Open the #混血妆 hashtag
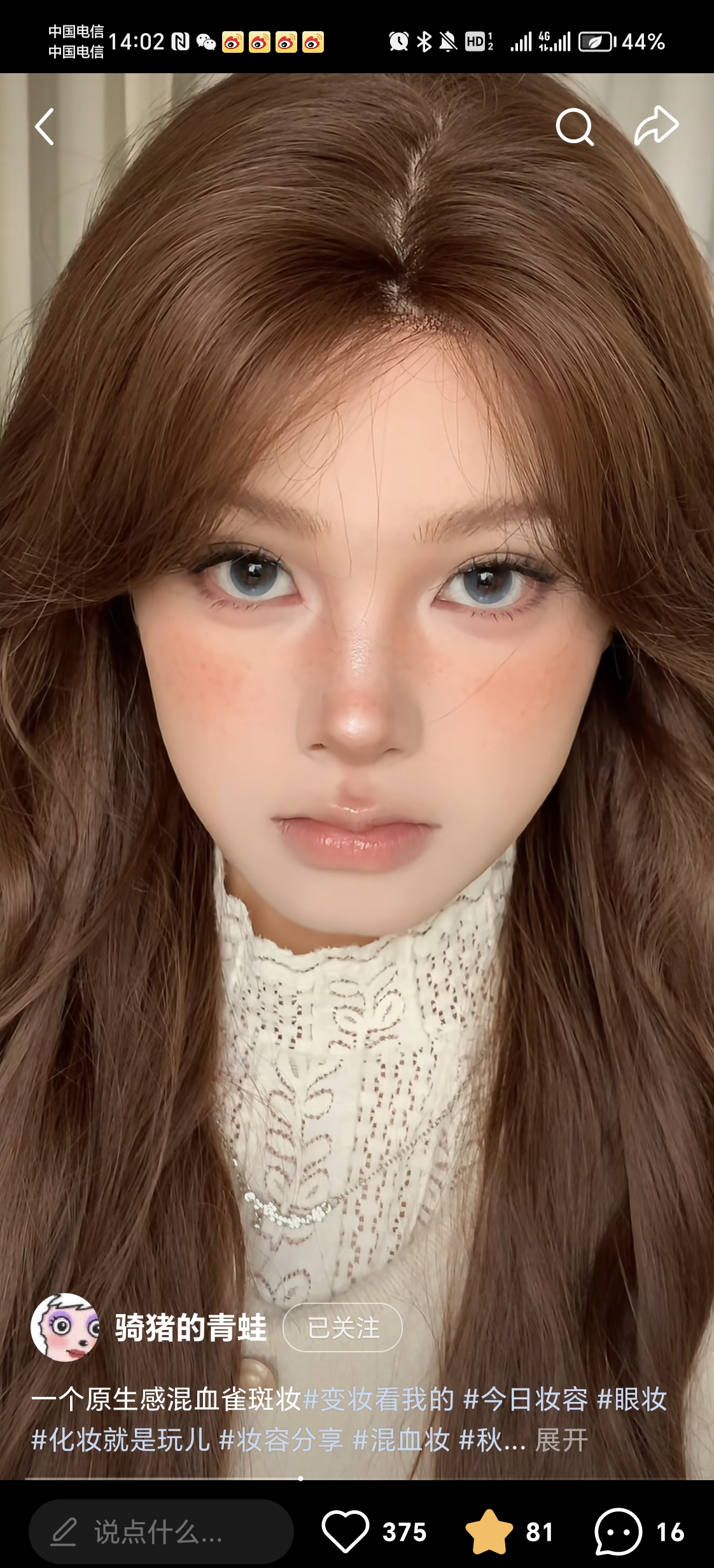Image resolution: width=714 pixels, height=1568 pixels. point(402,1440)
